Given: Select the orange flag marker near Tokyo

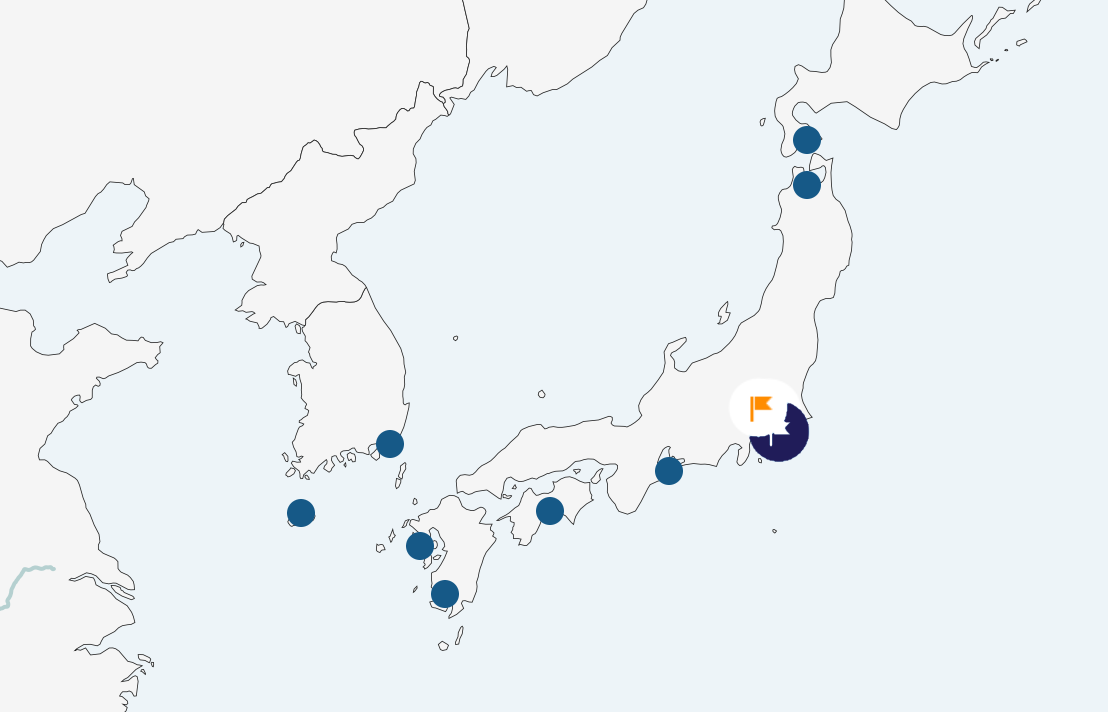Looking at the screenshot, I should coord(761,407).
